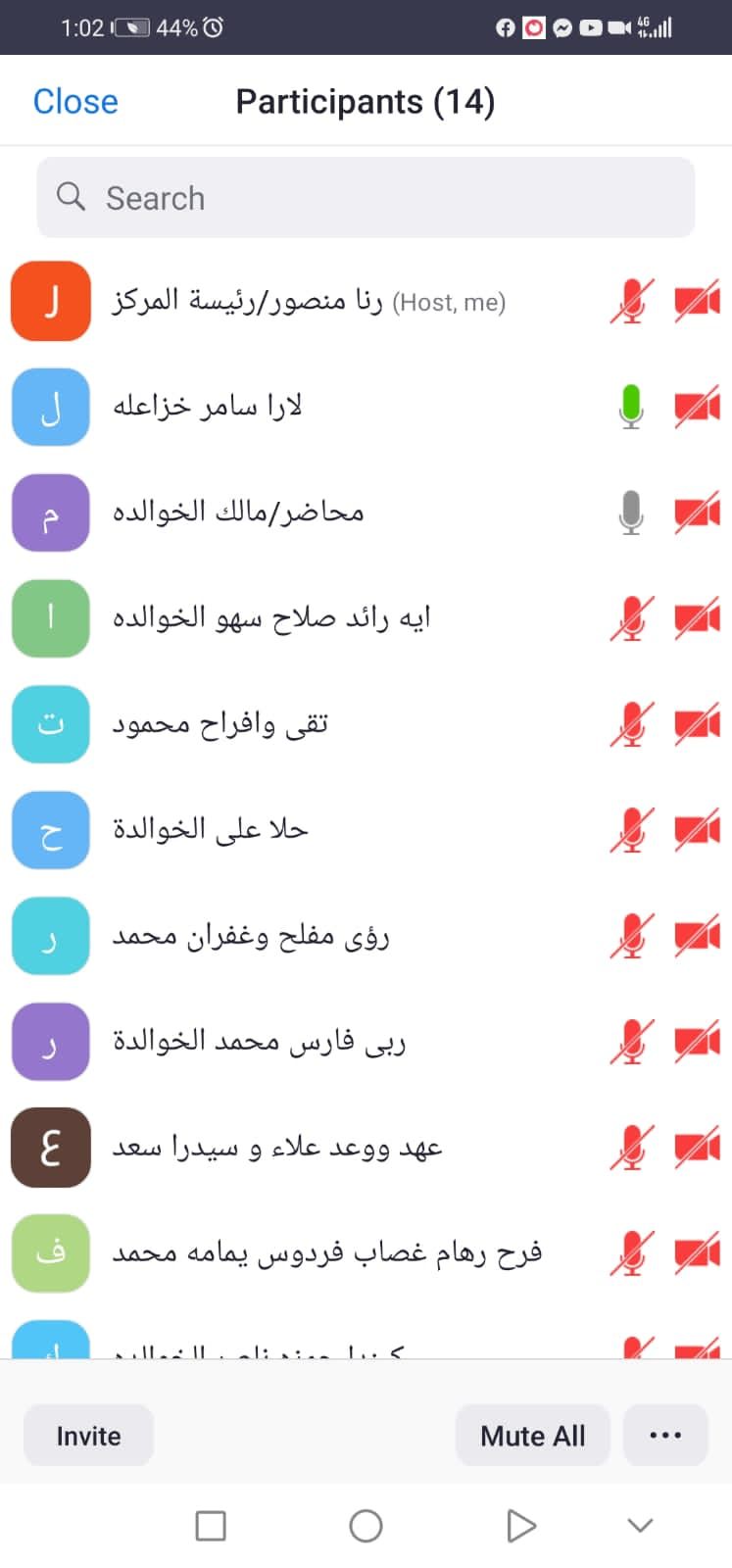The width and height of the screenshot is (732, 1568).
Task: Toggle audio mute for ايه رائد صلاح سهو الخوالده
Action: tap(631, 617)
